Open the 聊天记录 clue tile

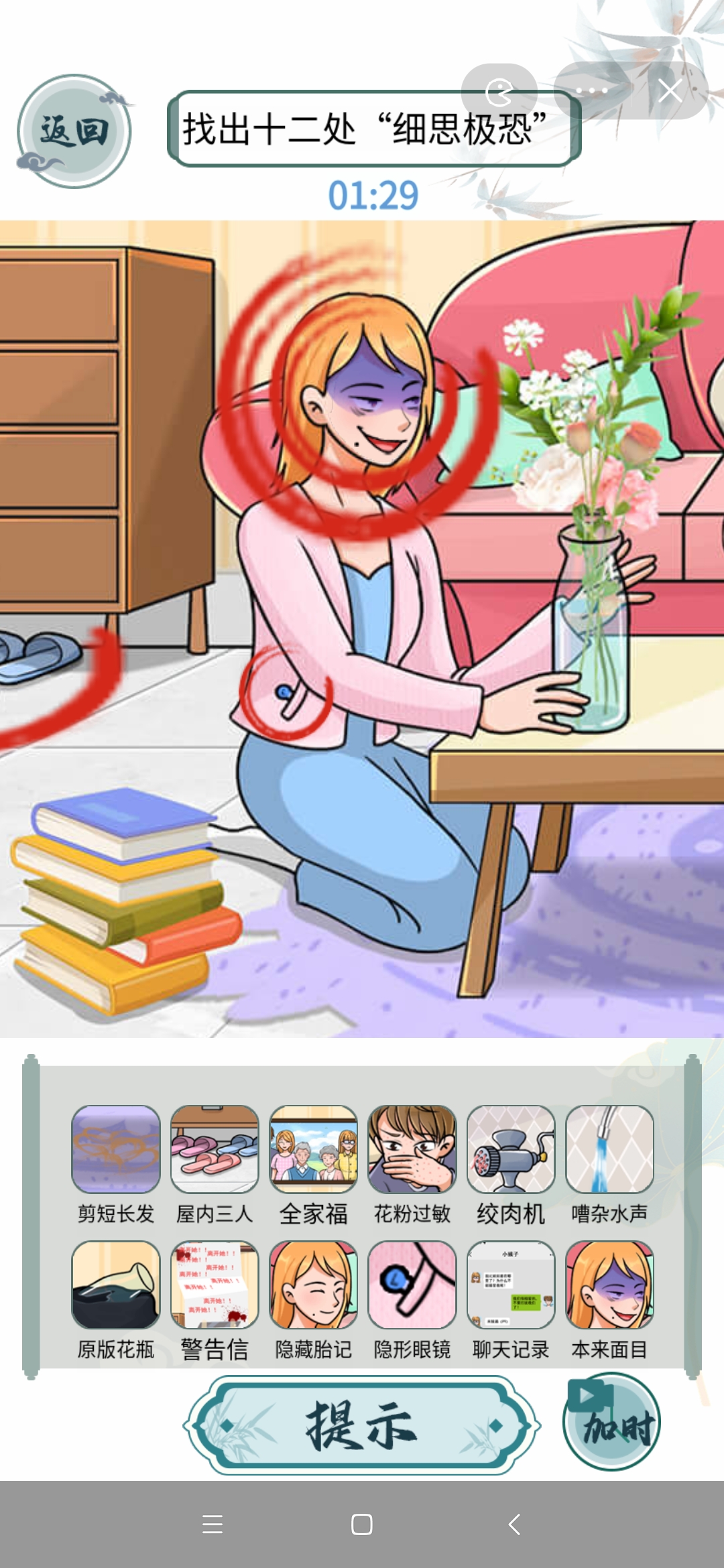coord(511,1285)
